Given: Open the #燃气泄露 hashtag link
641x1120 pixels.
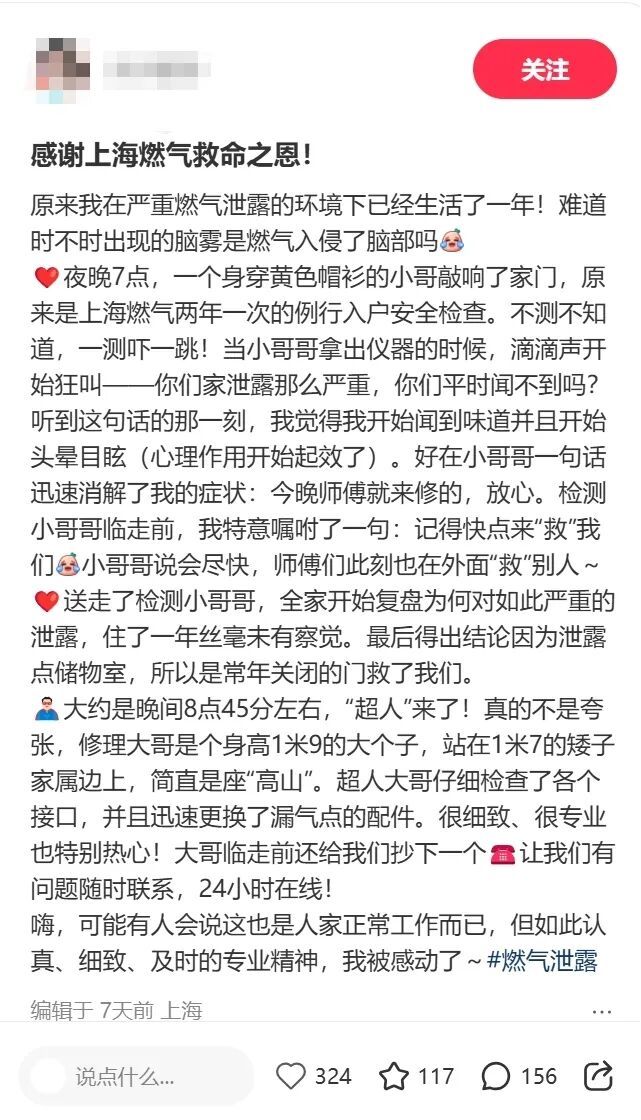Looking at the screenshot, I should (x=542, y=961).
